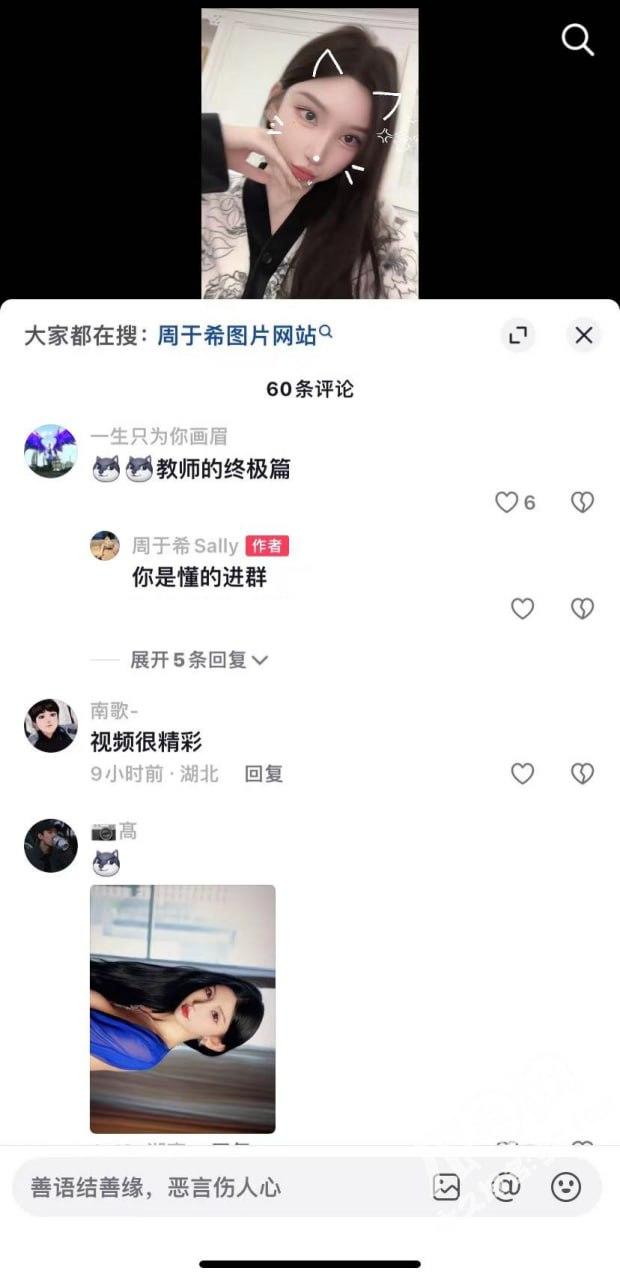Open the search magnifier icon

[x=577, y=40]
